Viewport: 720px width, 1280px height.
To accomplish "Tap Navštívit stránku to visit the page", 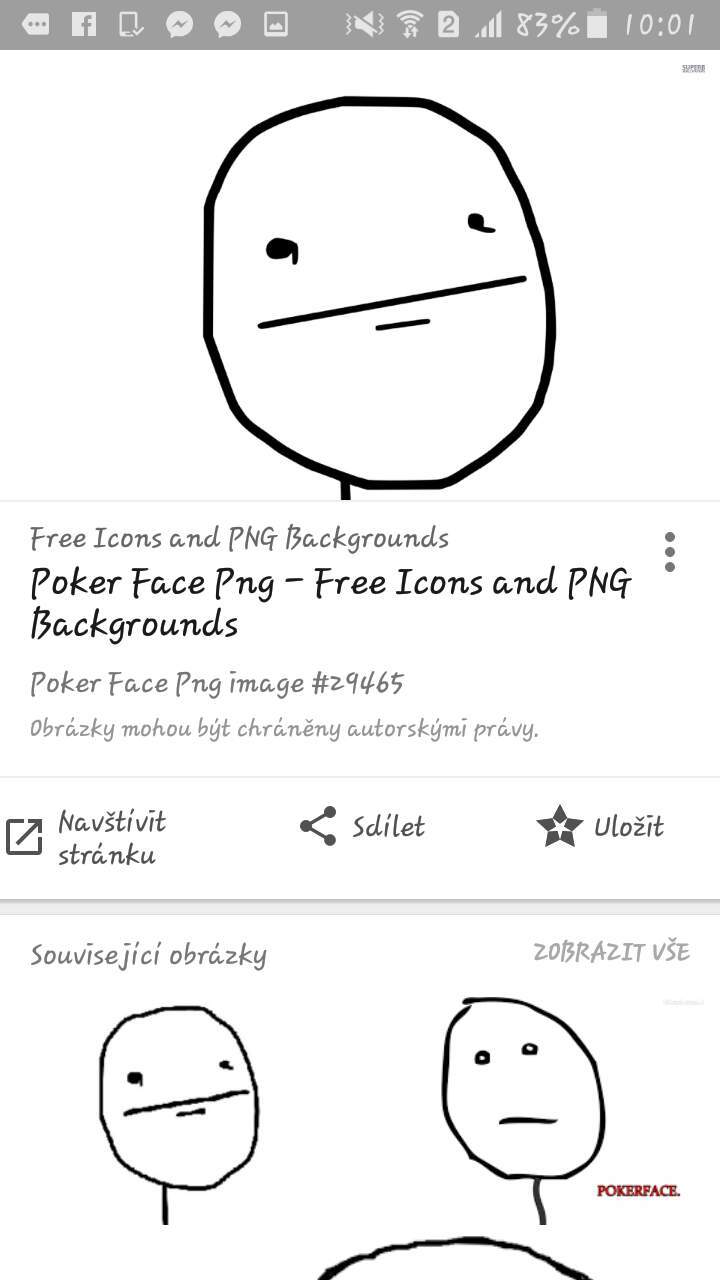I will [86, 838].
